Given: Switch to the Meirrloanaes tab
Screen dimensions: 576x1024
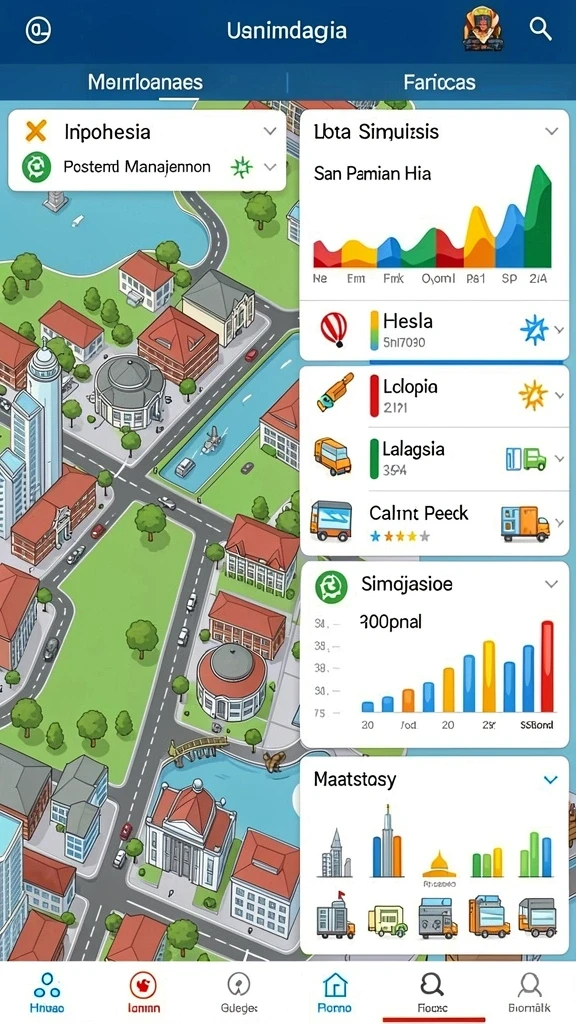Looking at the screenshot, I should (145, 82).
